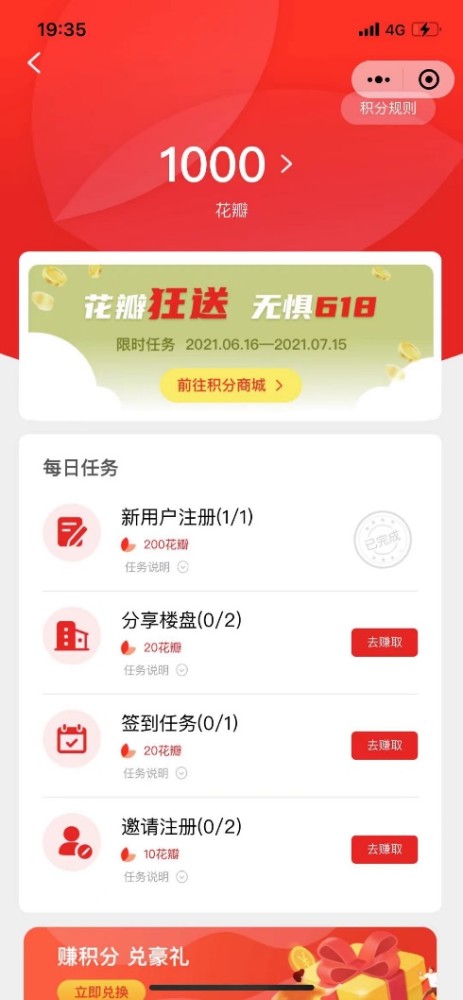Tap 去赚取 for 分享楼盘
The width and height of the screenshot is (463, 1000).
[x=385, y=642]
